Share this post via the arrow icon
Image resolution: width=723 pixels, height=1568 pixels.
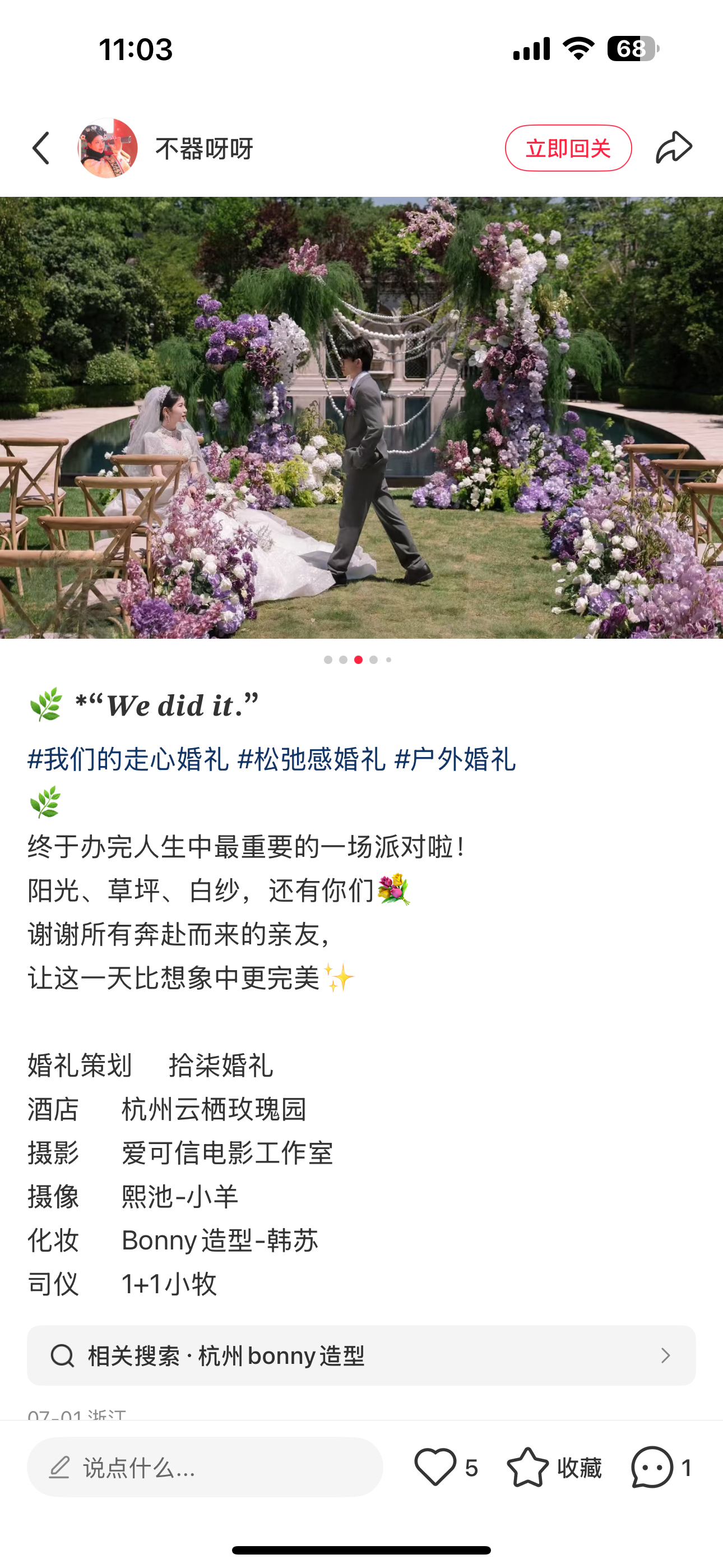click(674, 148)
